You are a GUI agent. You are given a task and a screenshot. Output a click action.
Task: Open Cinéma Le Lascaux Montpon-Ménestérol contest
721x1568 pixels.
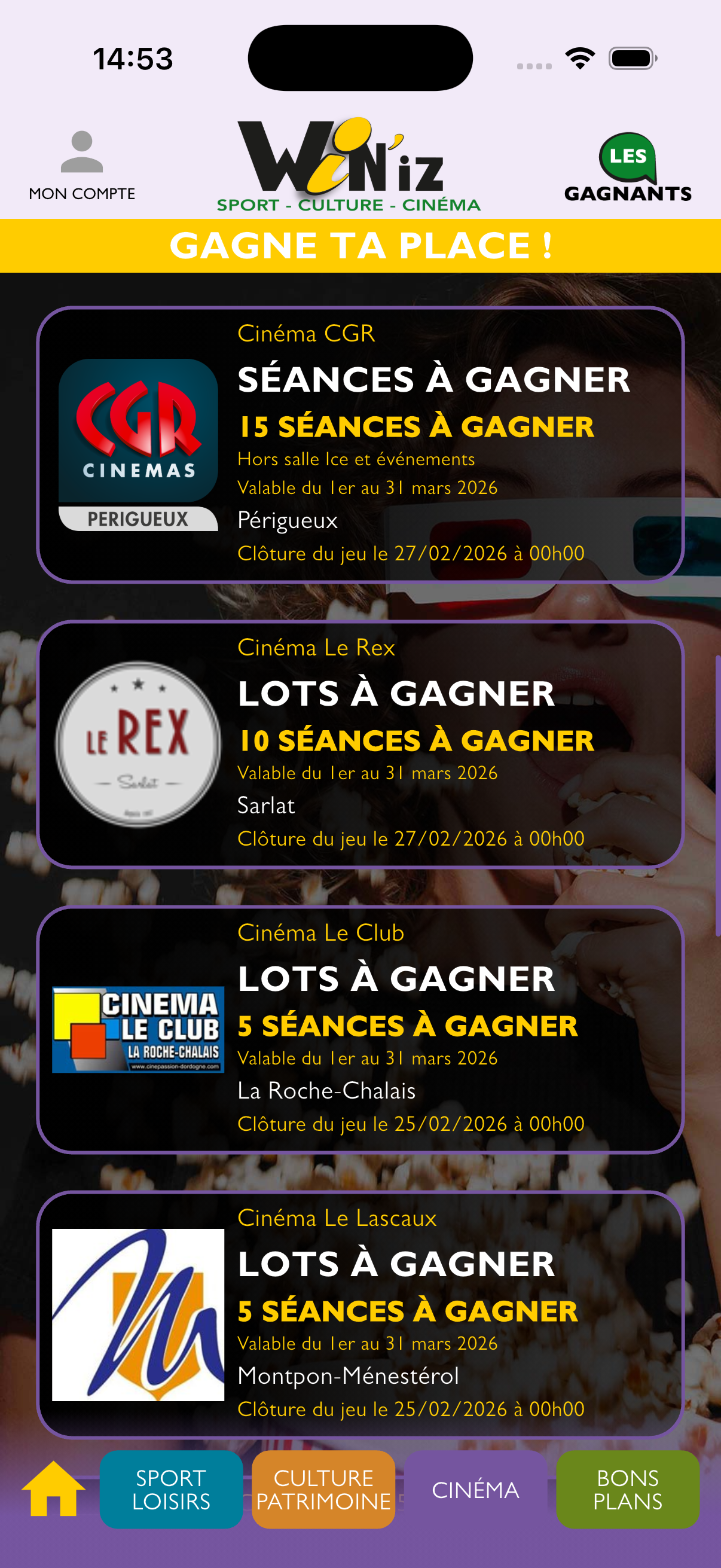point(360,1314)
